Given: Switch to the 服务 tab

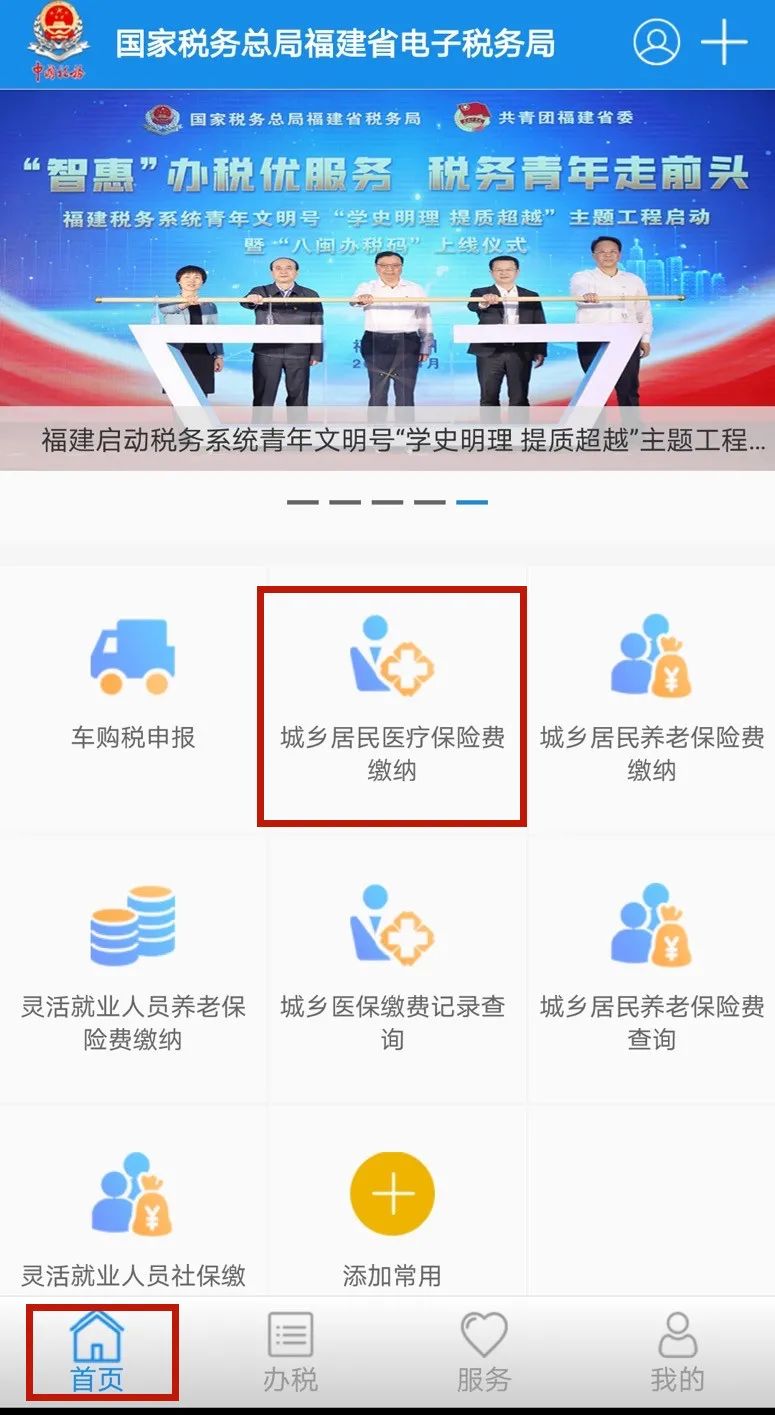Looking at the screenshot, I should pyautogui.click(x=484, y=1352).
